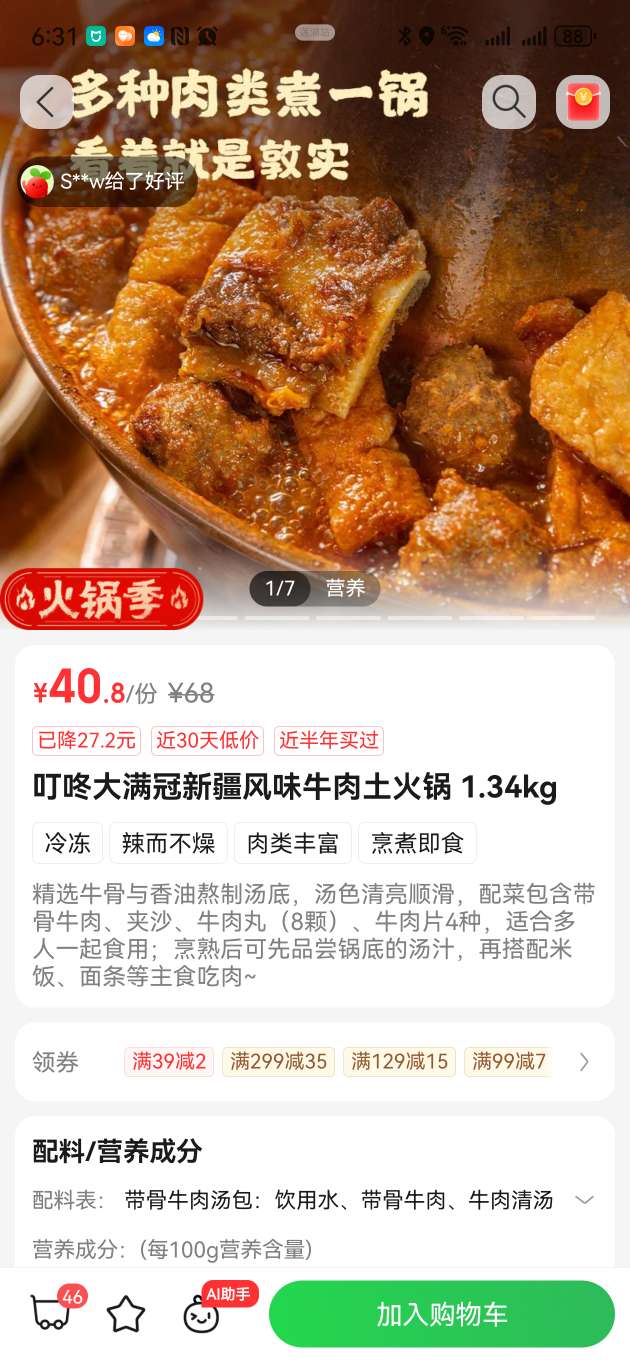This screenshot has width=630, height=1360.
Task: Open the shopping cart
Action: (x=52, y=1313)
